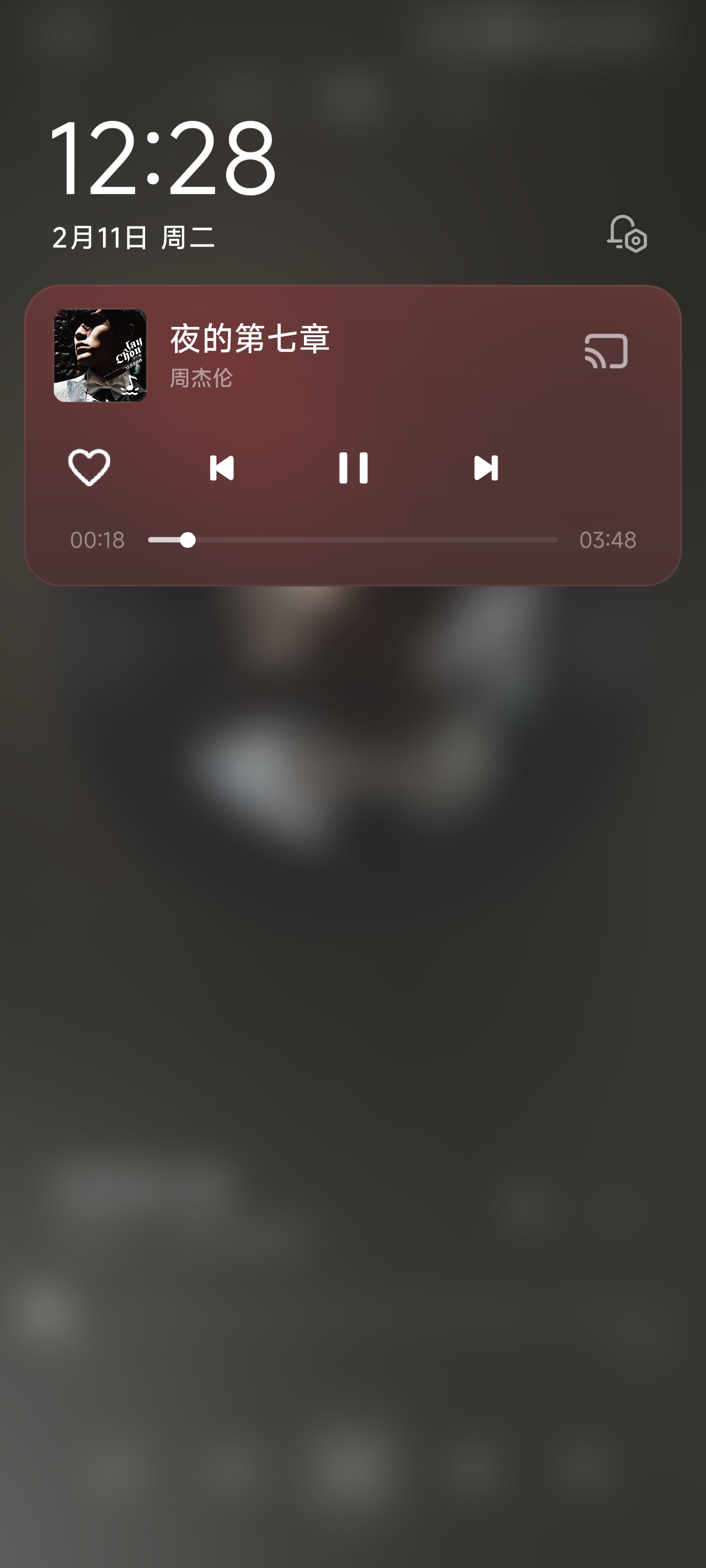This screenshot has width=706, height=1568.
Task: Open the cast to device option
Action: [605, 351]
